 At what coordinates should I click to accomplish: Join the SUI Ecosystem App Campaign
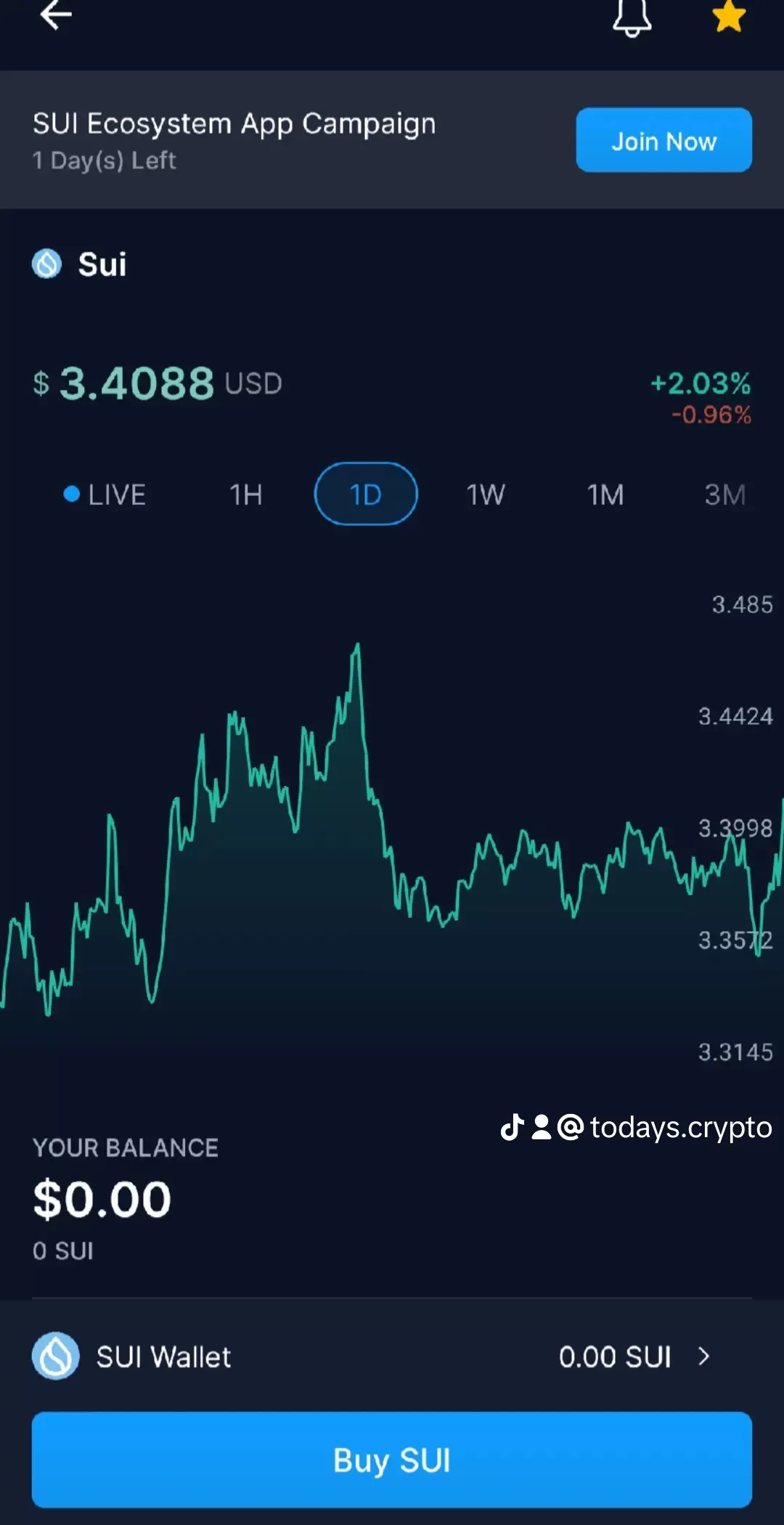point(663,140)
